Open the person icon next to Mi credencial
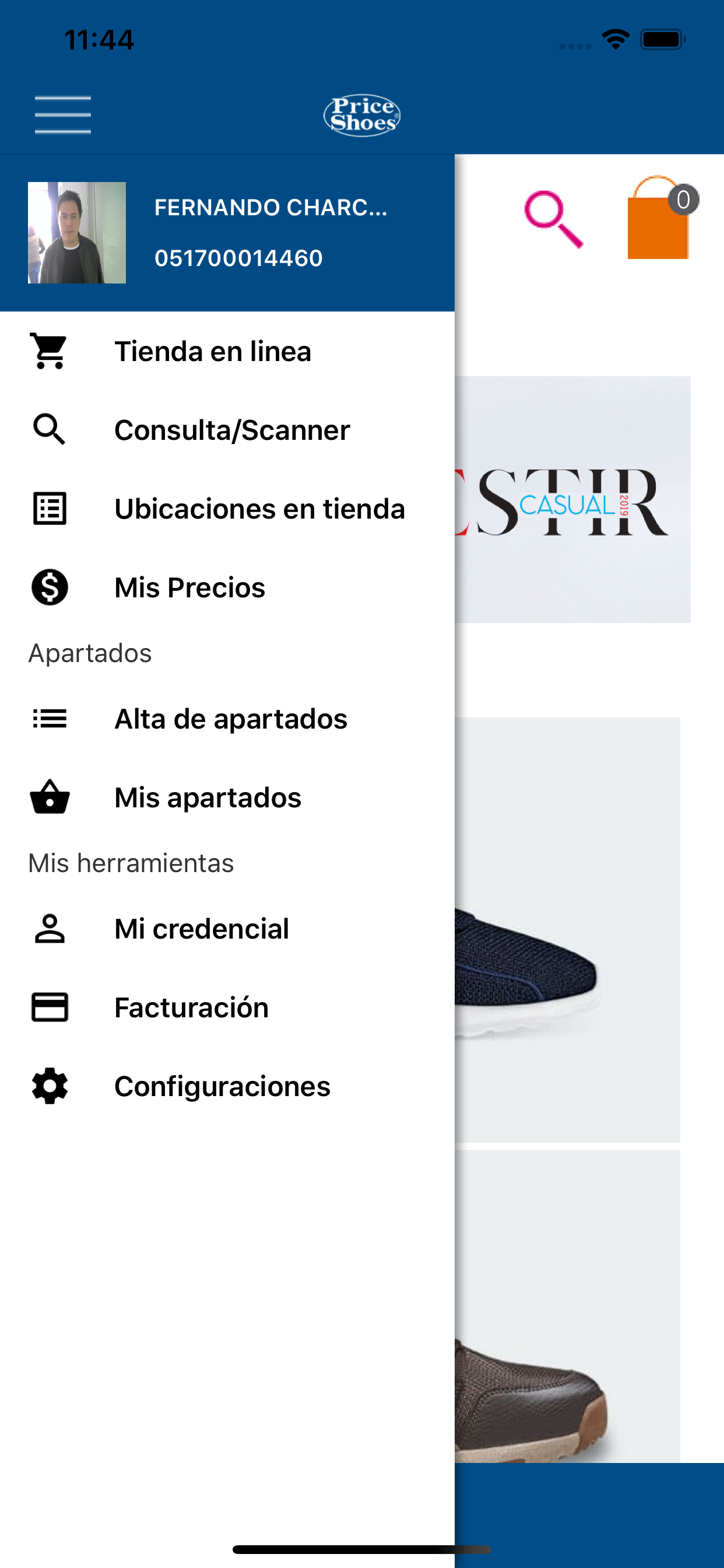Viewport: 724px width, 1568px height. coord(48,928)
